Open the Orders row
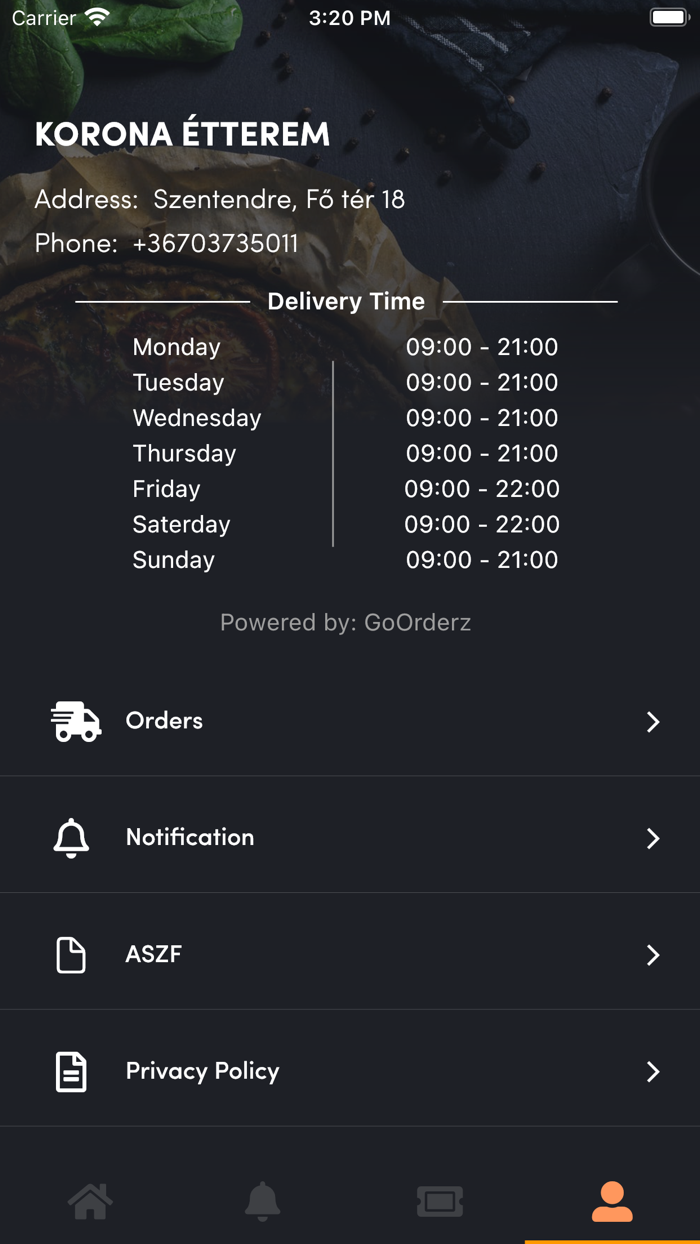700x1244 pixels. point(350,721)
